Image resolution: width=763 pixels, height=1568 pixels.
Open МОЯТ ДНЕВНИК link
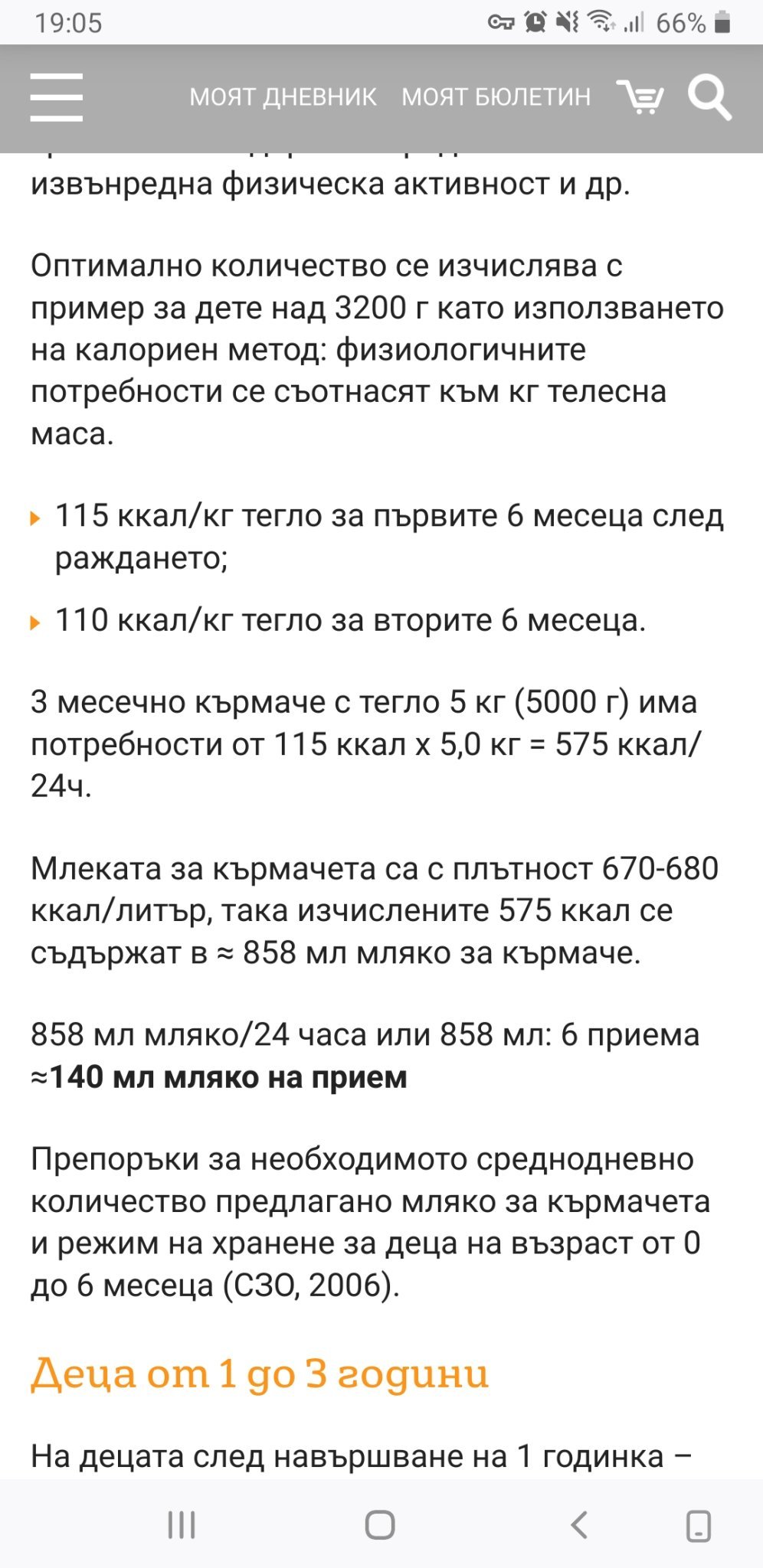coord(283,97)
